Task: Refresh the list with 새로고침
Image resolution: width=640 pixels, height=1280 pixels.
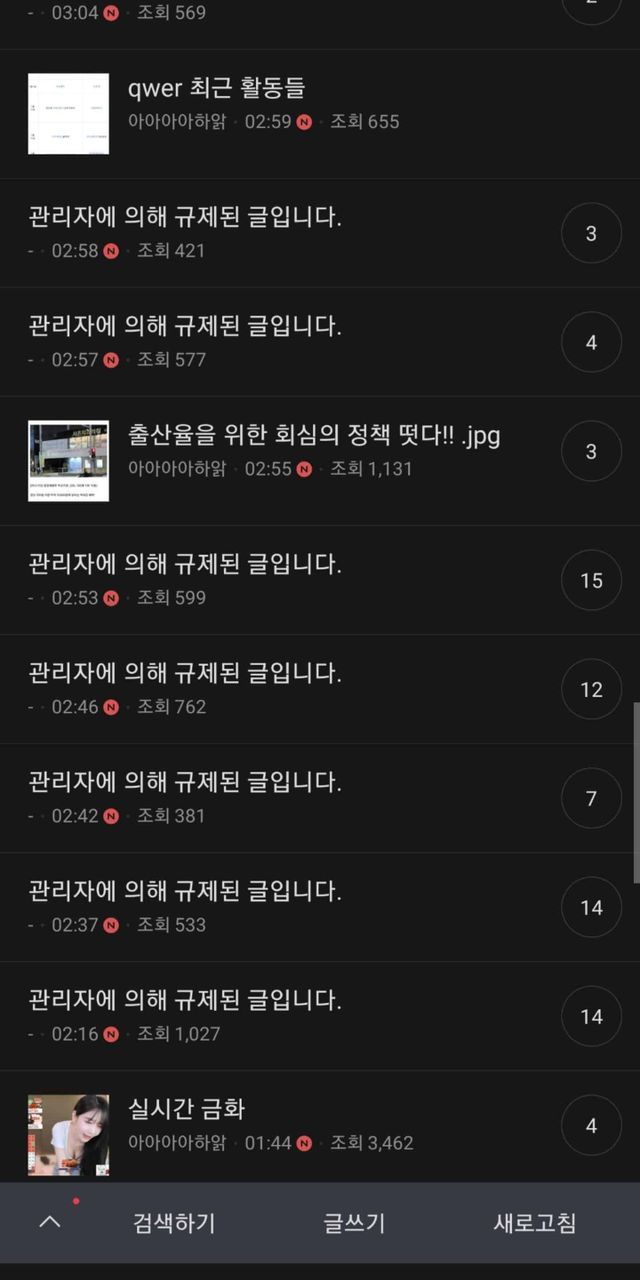Action: (x=534, y=1222)
